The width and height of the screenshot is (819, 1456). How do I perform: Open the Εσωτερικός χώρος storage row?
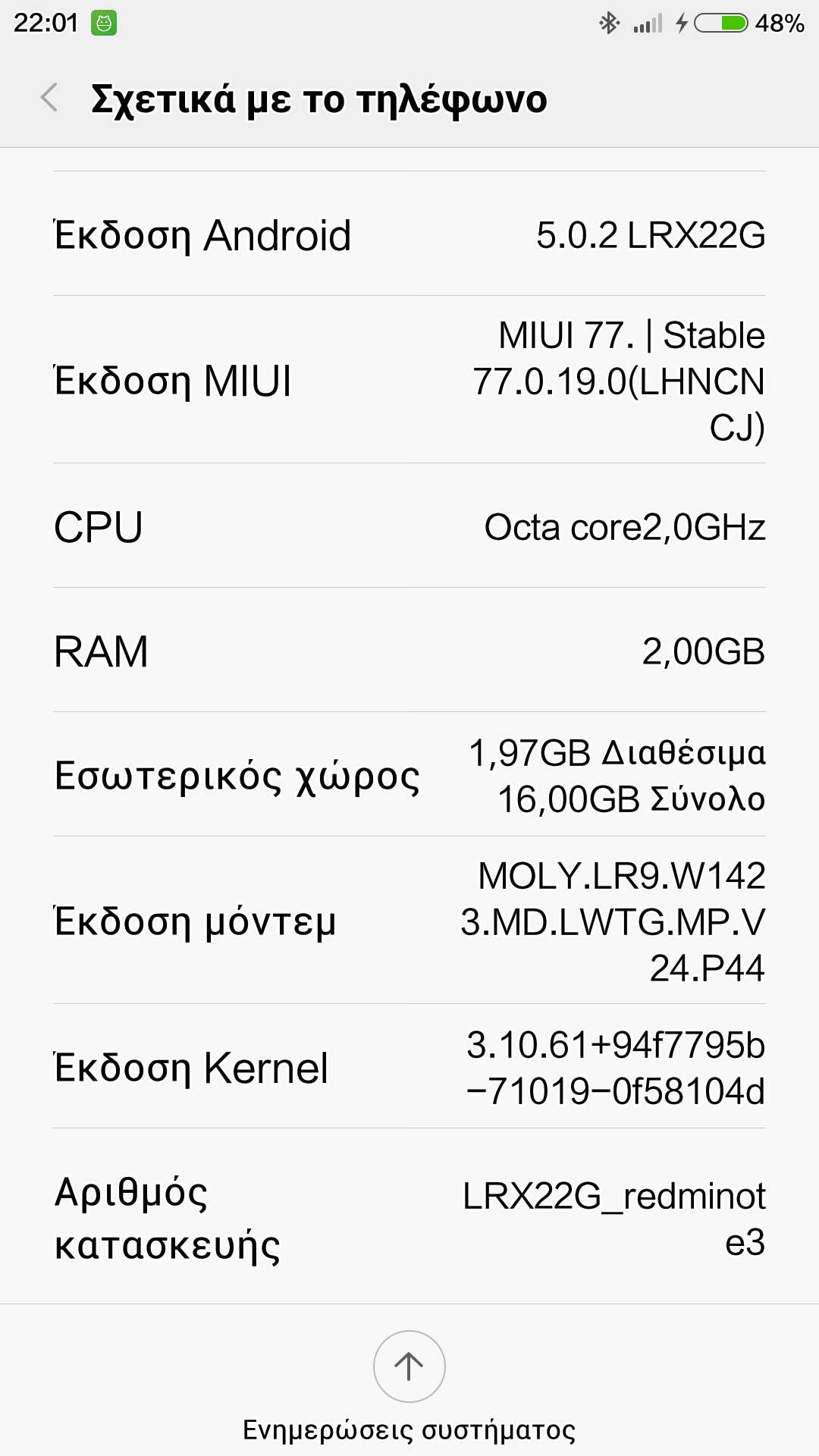(x=409, y=775)
